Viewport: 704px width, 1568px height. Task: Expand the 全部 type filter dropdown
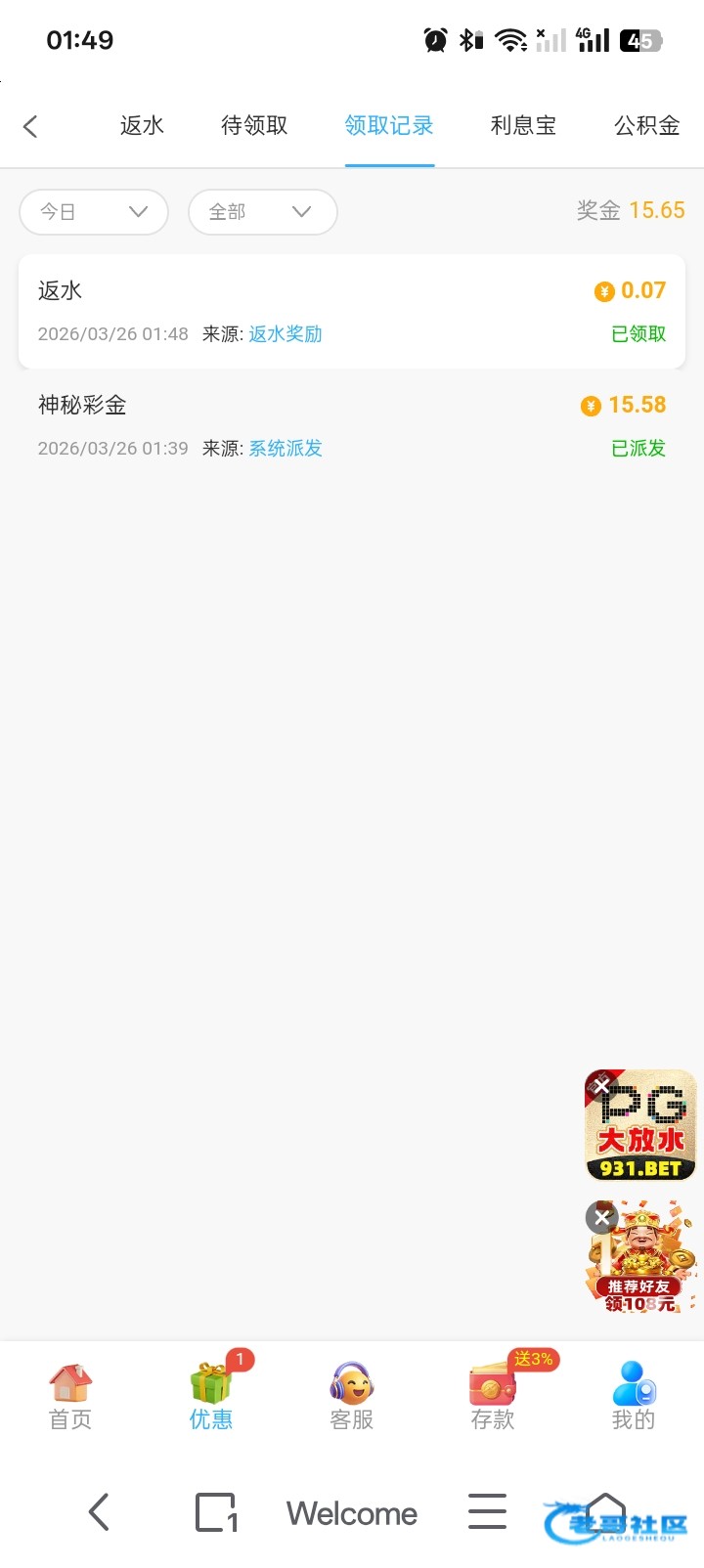click(x=262, y=212)
